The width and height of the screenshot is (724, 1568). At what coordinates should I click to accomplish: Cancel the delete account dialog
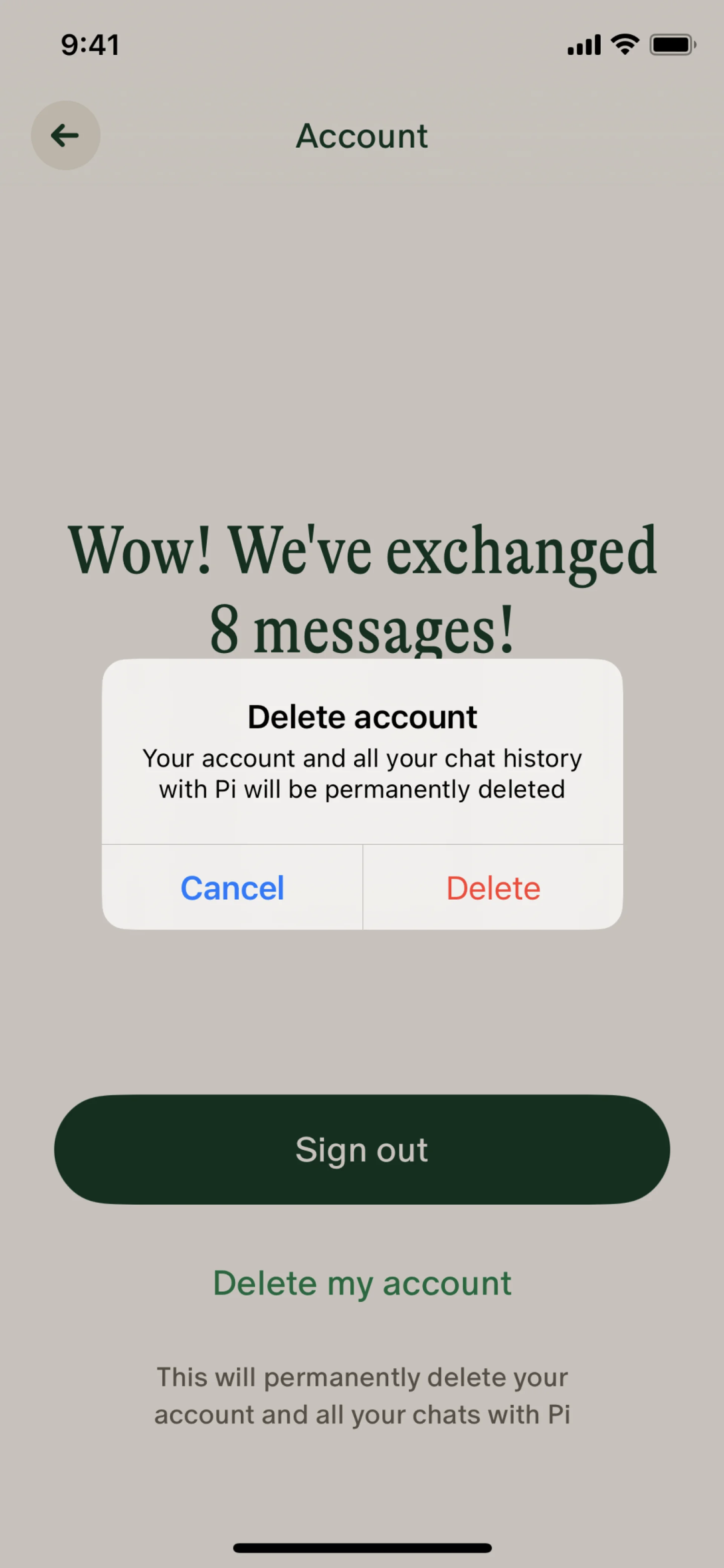pyautogui.click(x=232, y=888)
